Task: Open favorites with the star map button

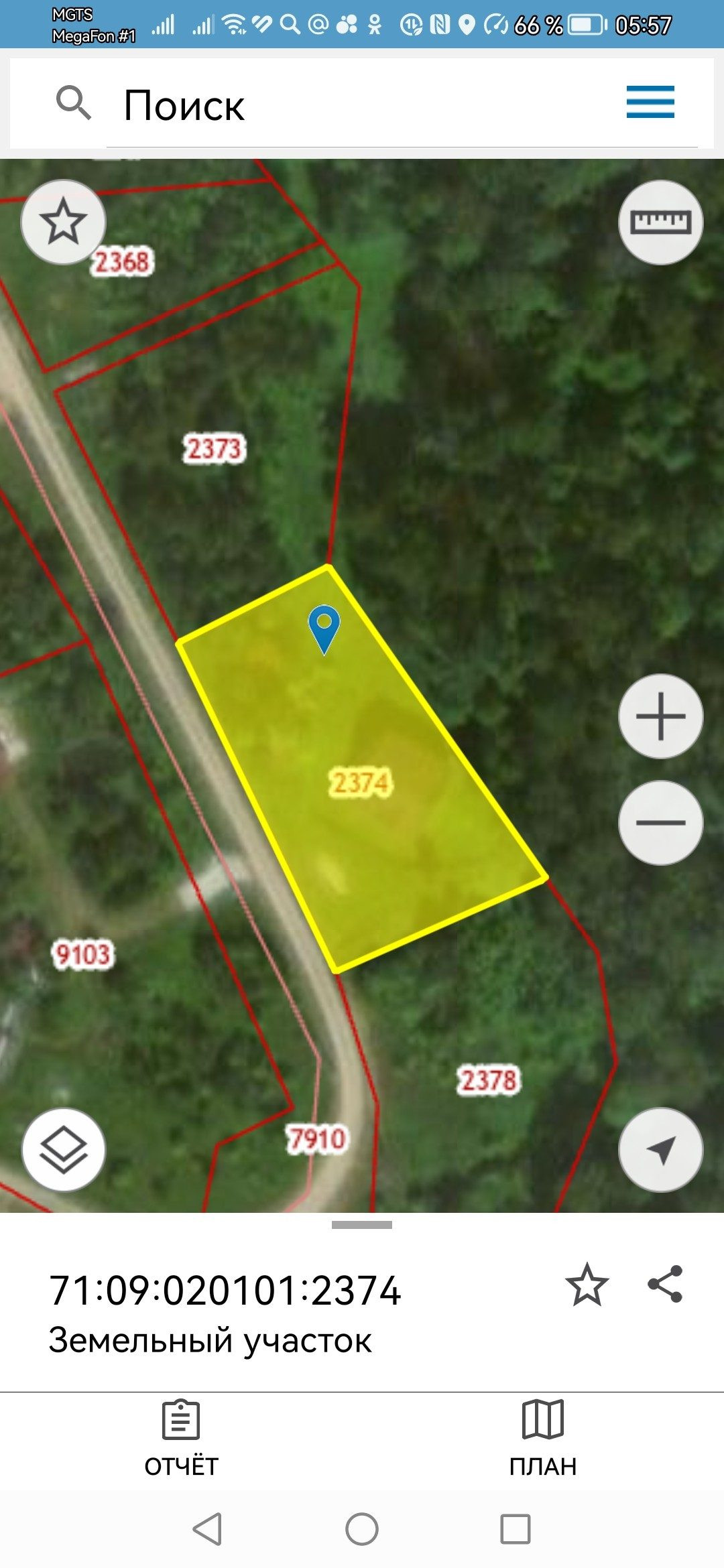Action: coord(64,222)
